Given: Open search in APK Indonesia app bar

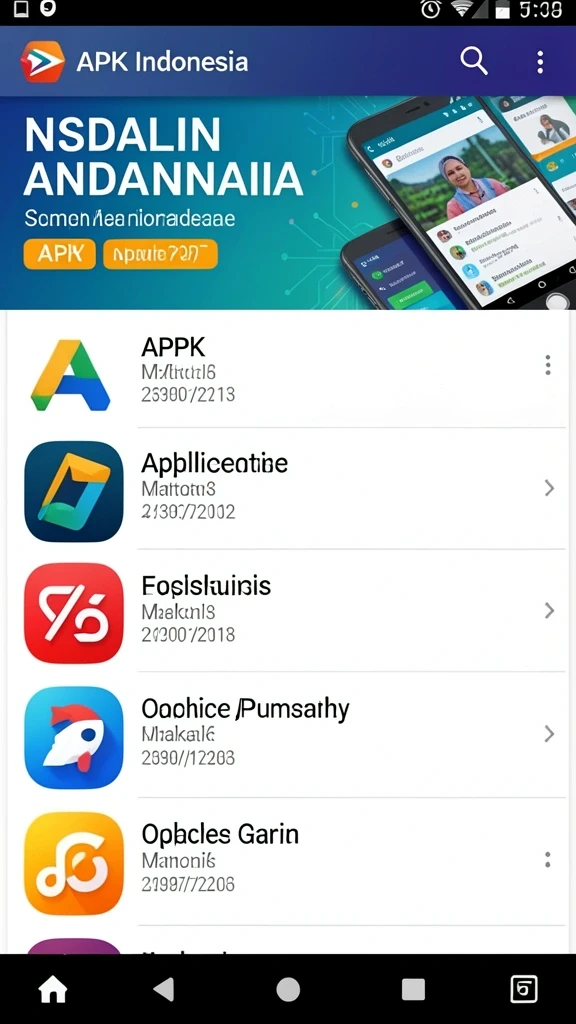Looking at the screenshot, I should point(474,61).
